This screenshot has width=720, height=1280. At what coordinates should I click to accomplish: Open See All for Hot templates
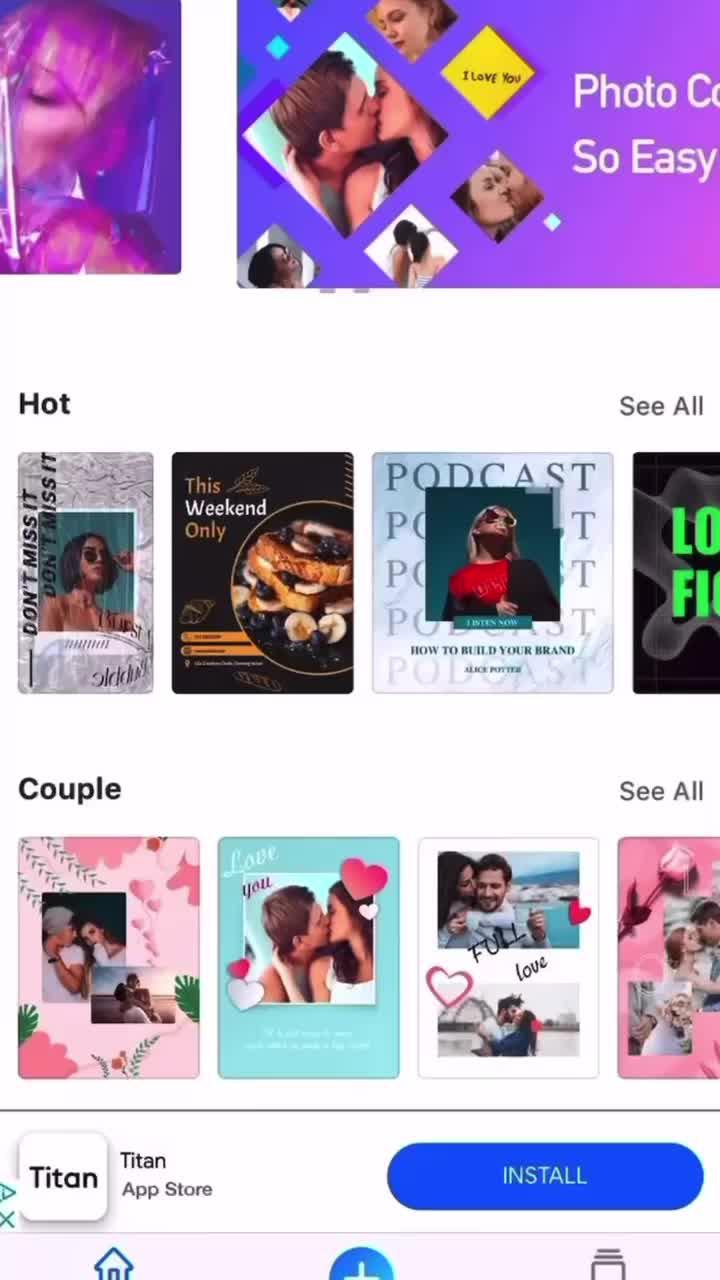pyautogui.click(x=661, y=406)
